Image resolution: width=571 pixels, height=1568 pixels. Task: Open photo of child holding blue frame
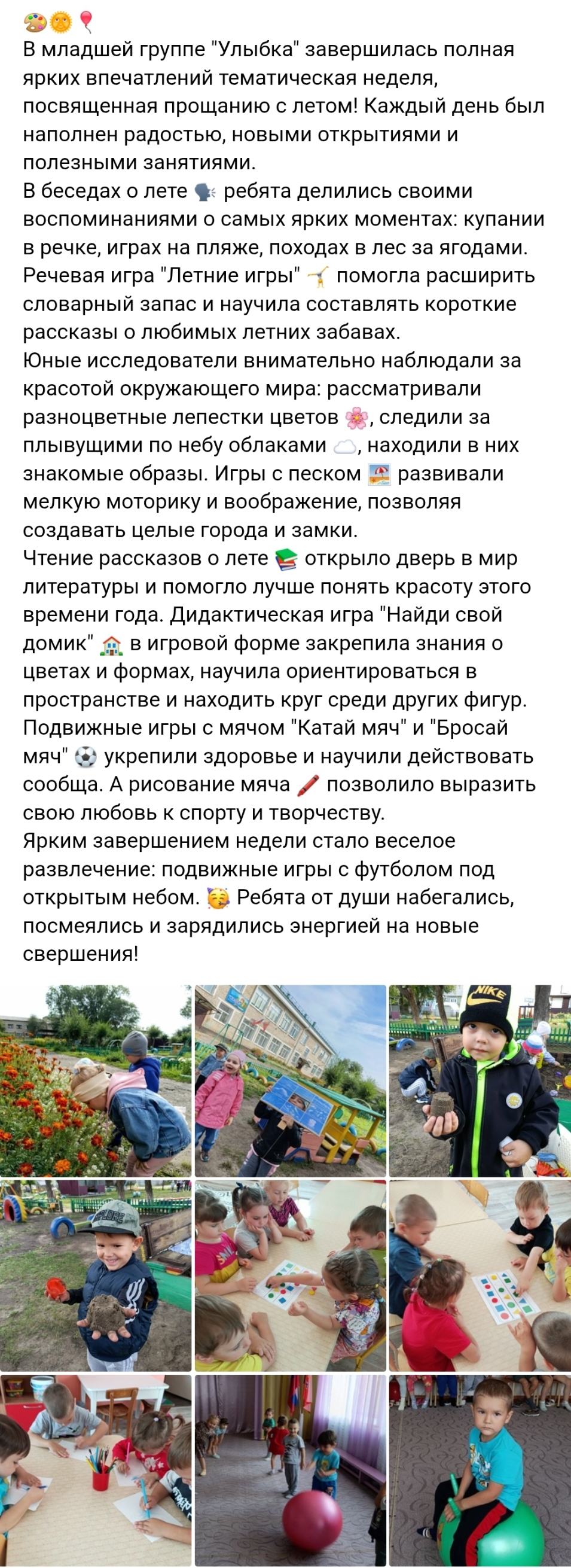click(290, 1080)
